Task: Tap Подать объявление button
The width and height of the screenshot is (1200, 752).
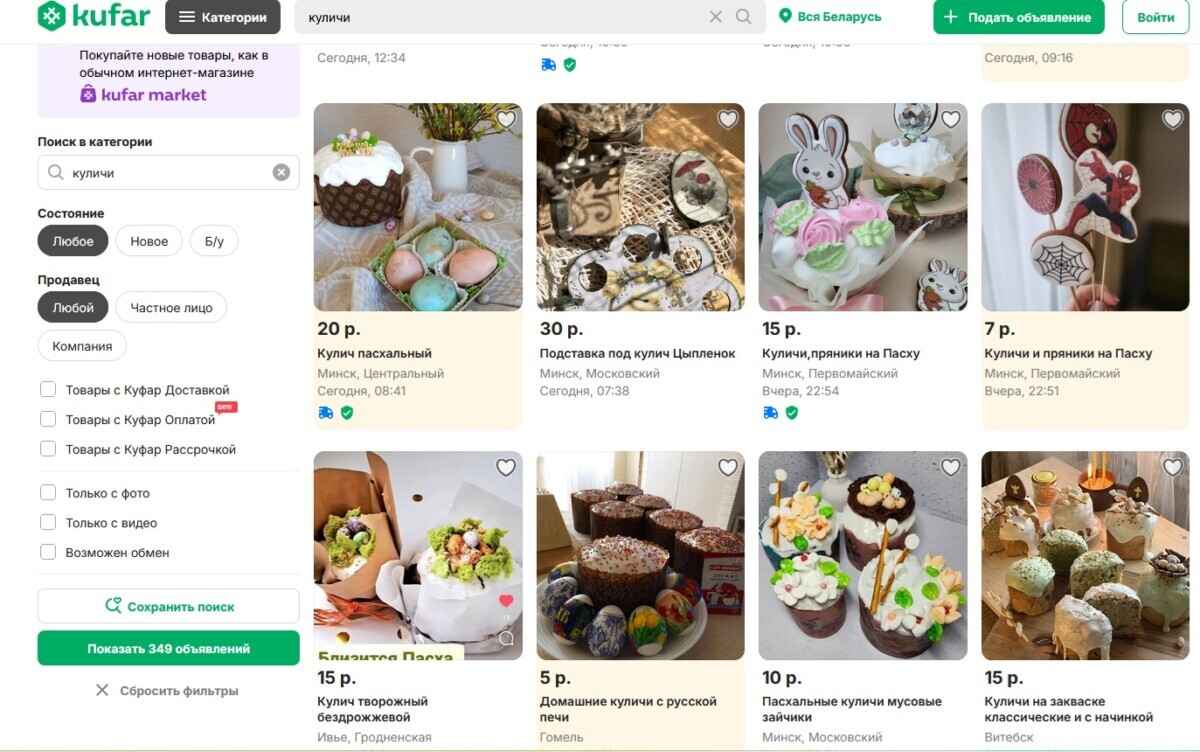Action: click(x=1018, y=17)
